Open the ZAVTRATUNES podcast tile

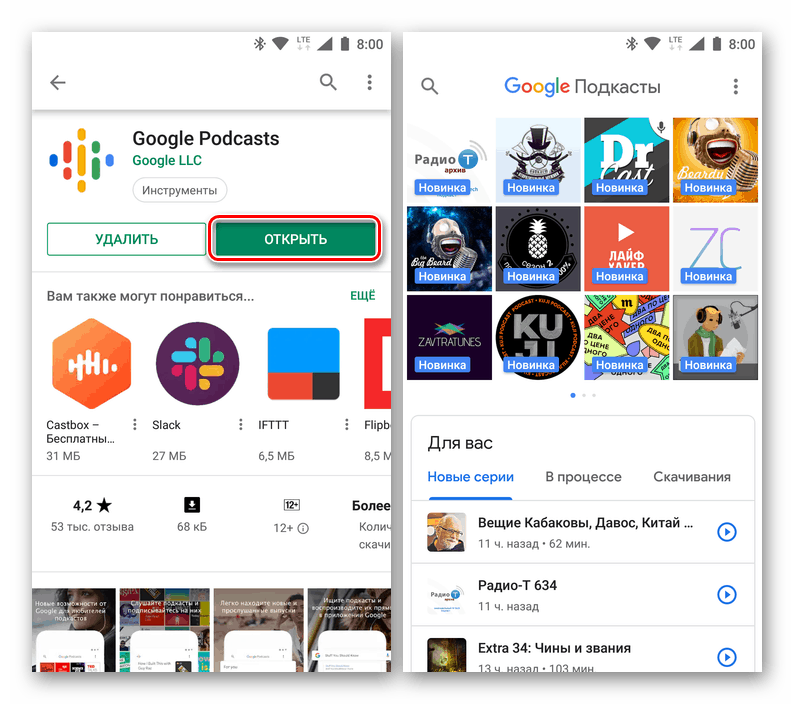tap(449, 337)
